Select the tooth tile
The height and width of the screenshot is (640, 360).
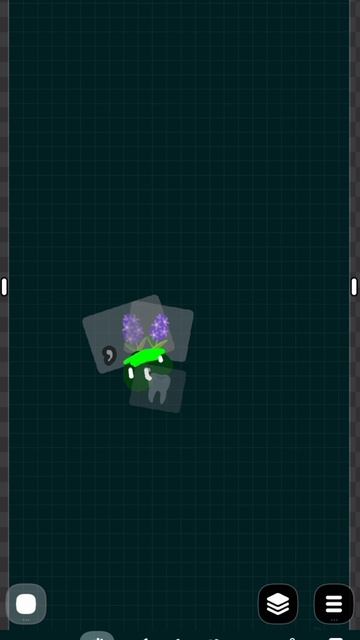pos(158,389)
